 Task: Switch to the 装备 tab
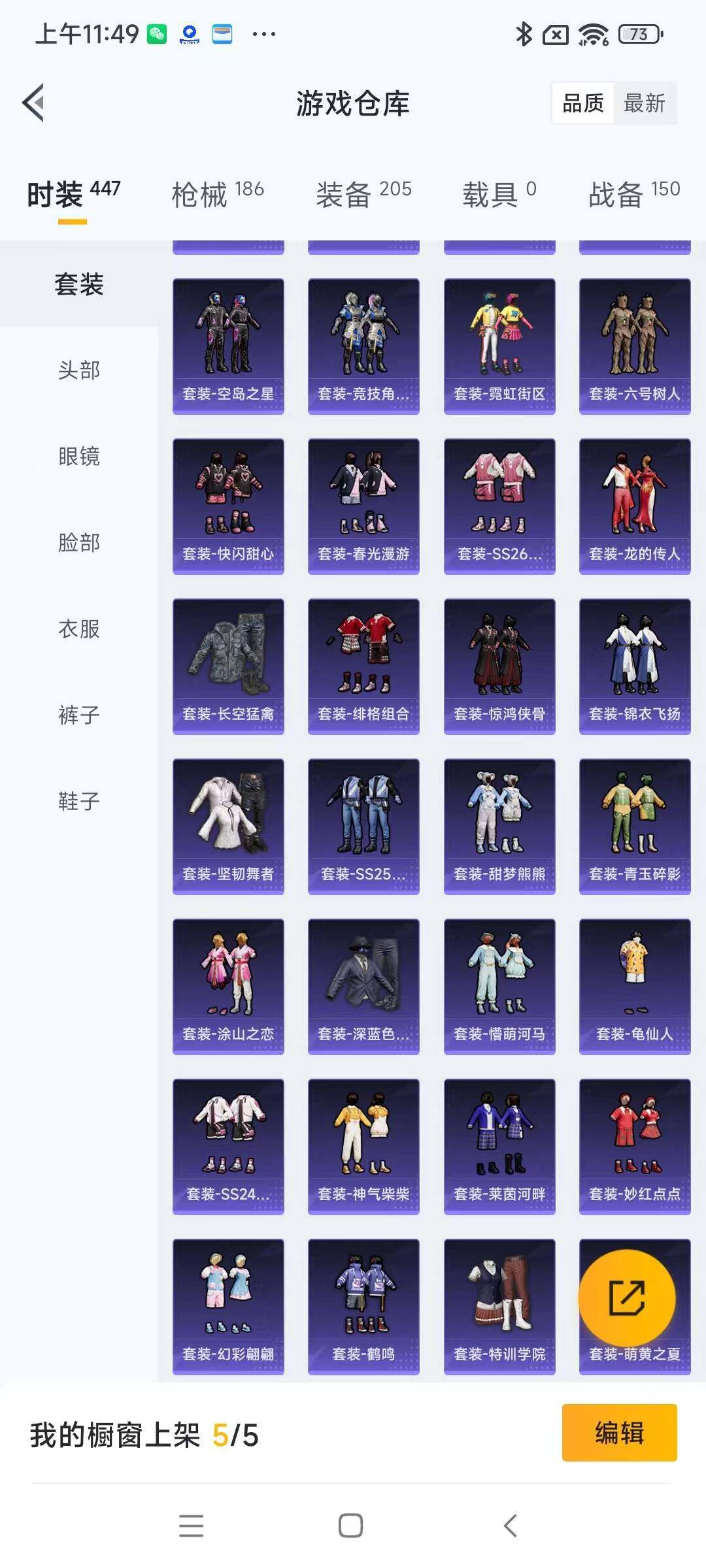click(363, 194)
